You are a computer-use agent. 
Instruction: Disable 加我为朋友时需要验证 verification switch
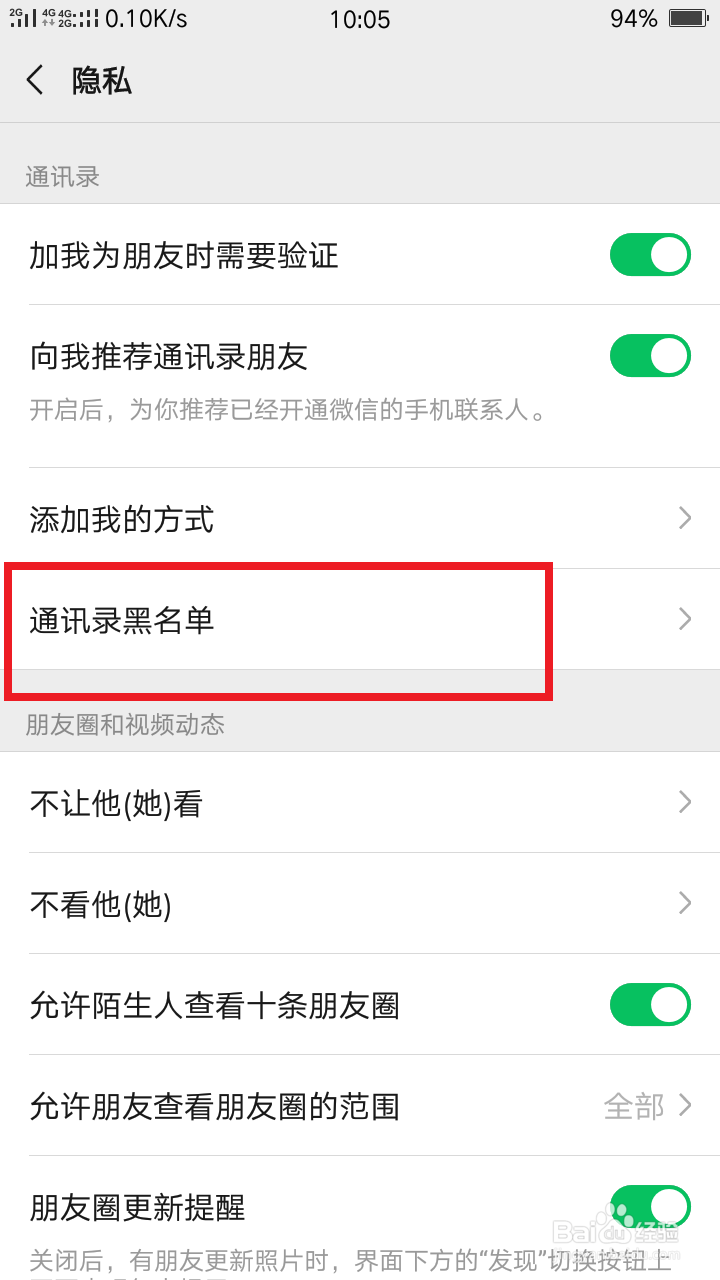[650, 255]
